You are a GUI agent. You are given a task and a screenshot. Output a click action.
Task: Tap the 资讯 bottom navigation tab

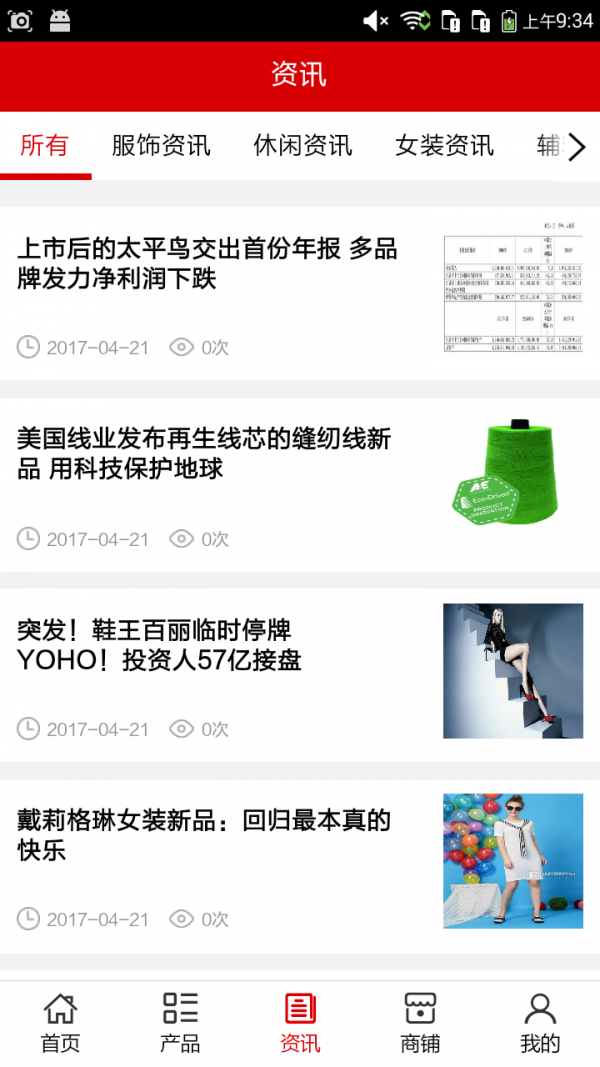click(300, 1023)
